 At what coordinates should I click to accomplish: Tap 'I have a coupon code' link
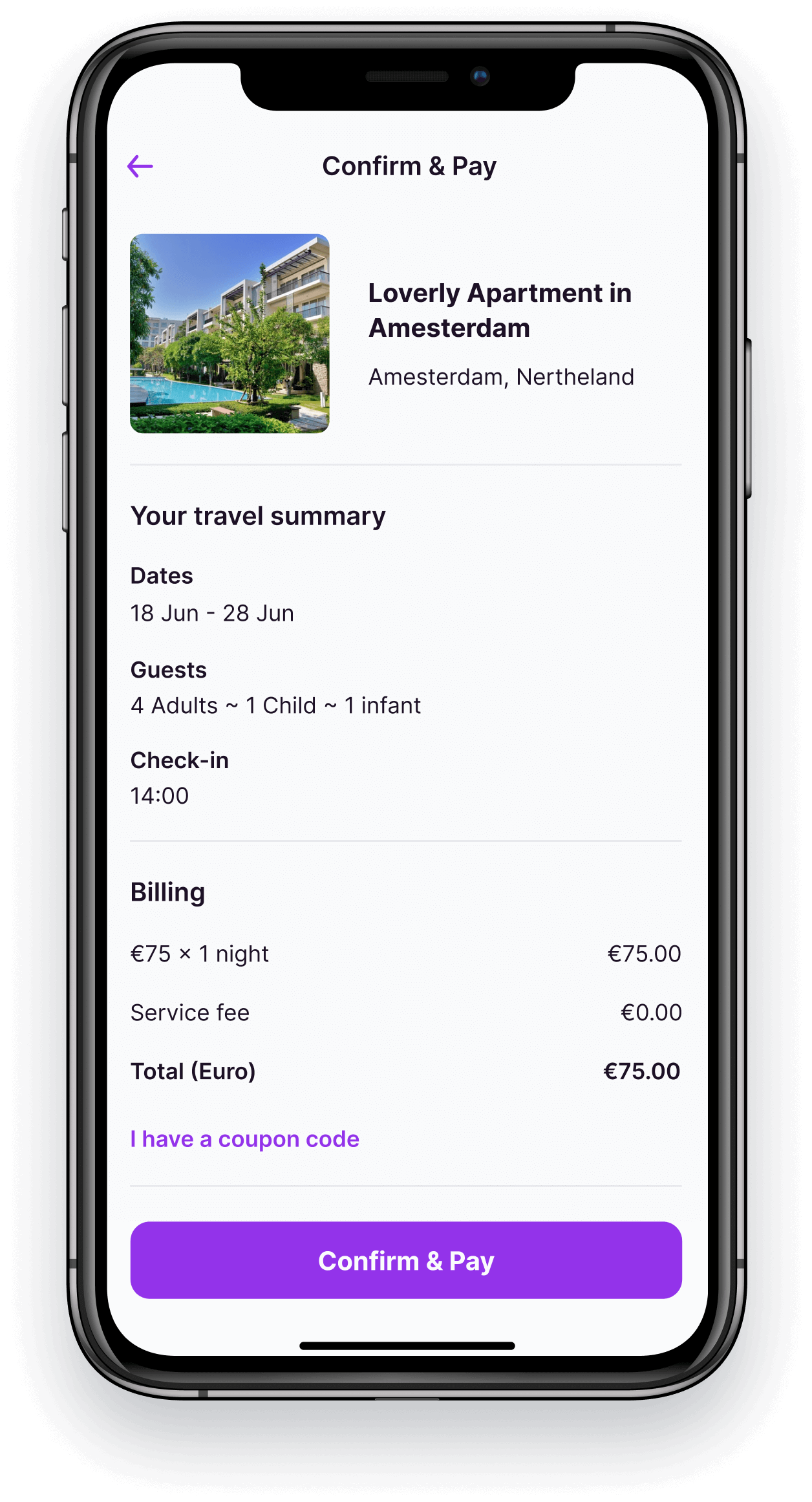[244, 1139]
